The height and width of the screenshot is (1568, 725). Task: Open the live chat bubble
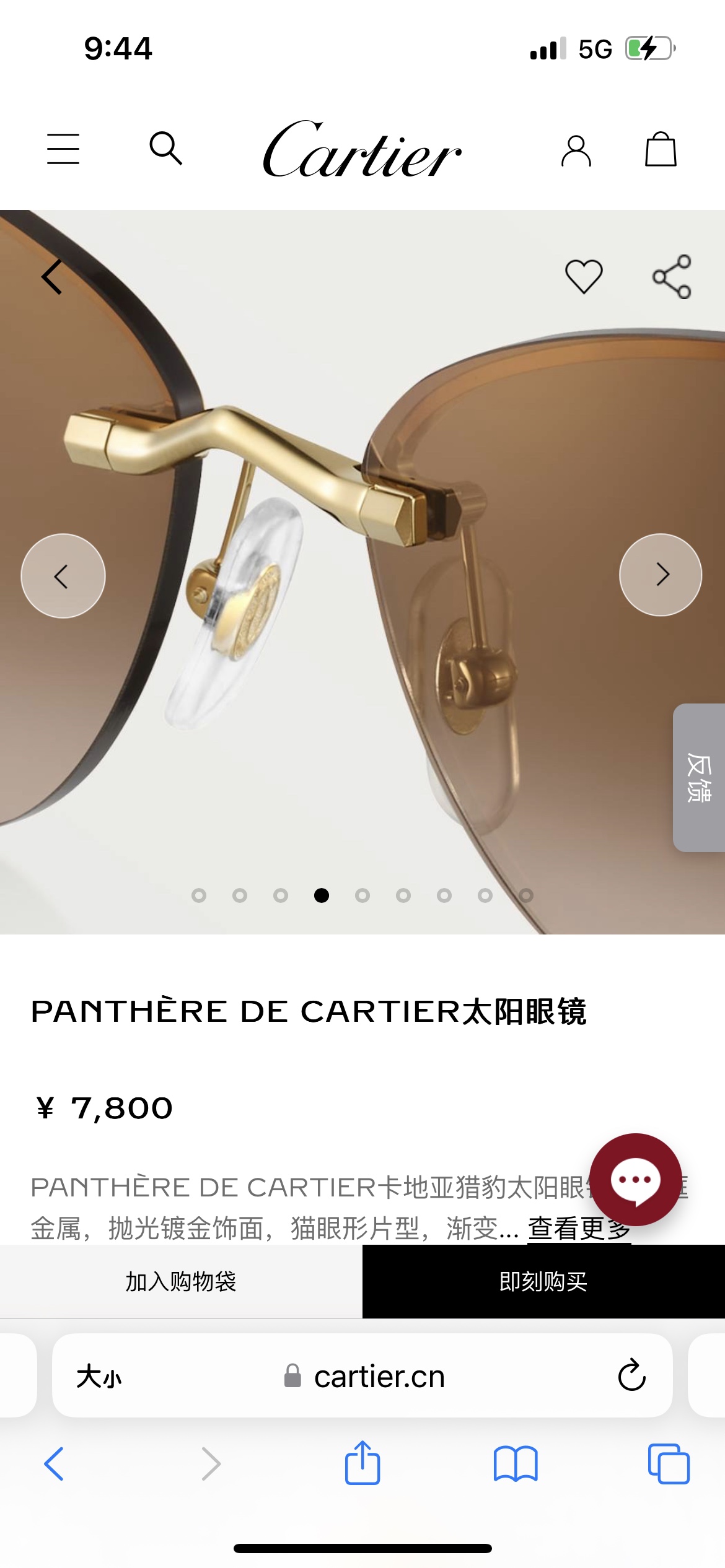pyautogui.click(x=635, y=1180)
